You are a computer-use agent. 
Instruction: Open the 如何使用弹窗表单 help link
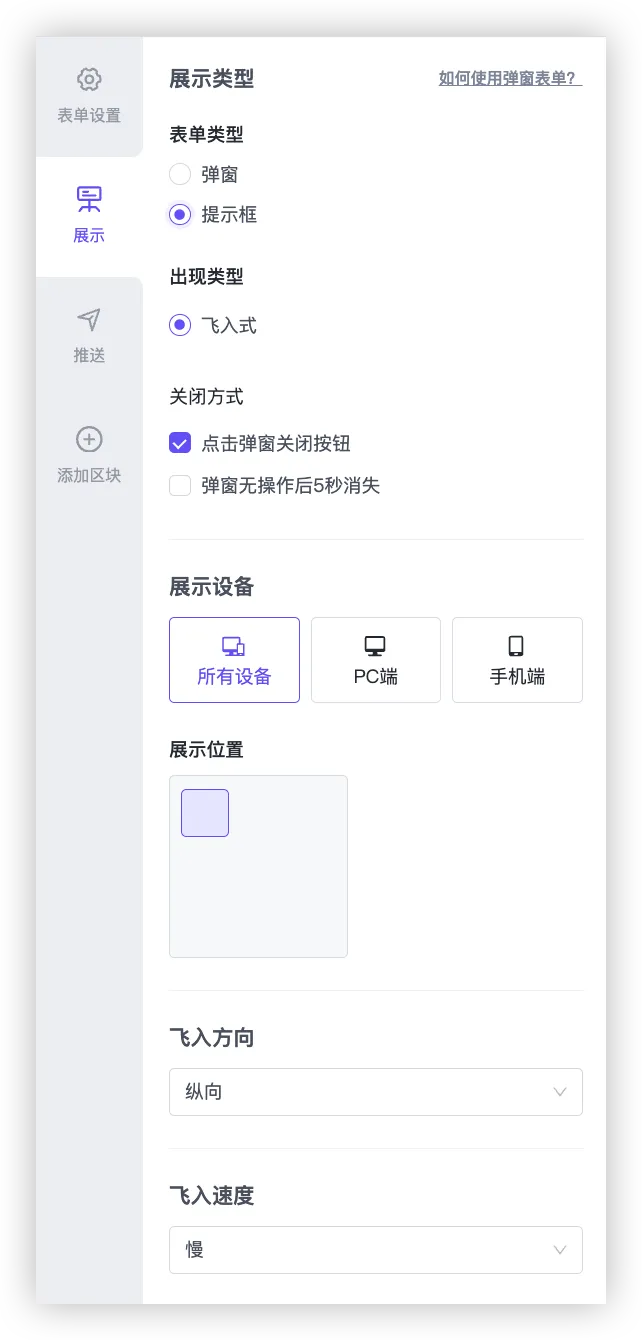(x=510, y=78)
